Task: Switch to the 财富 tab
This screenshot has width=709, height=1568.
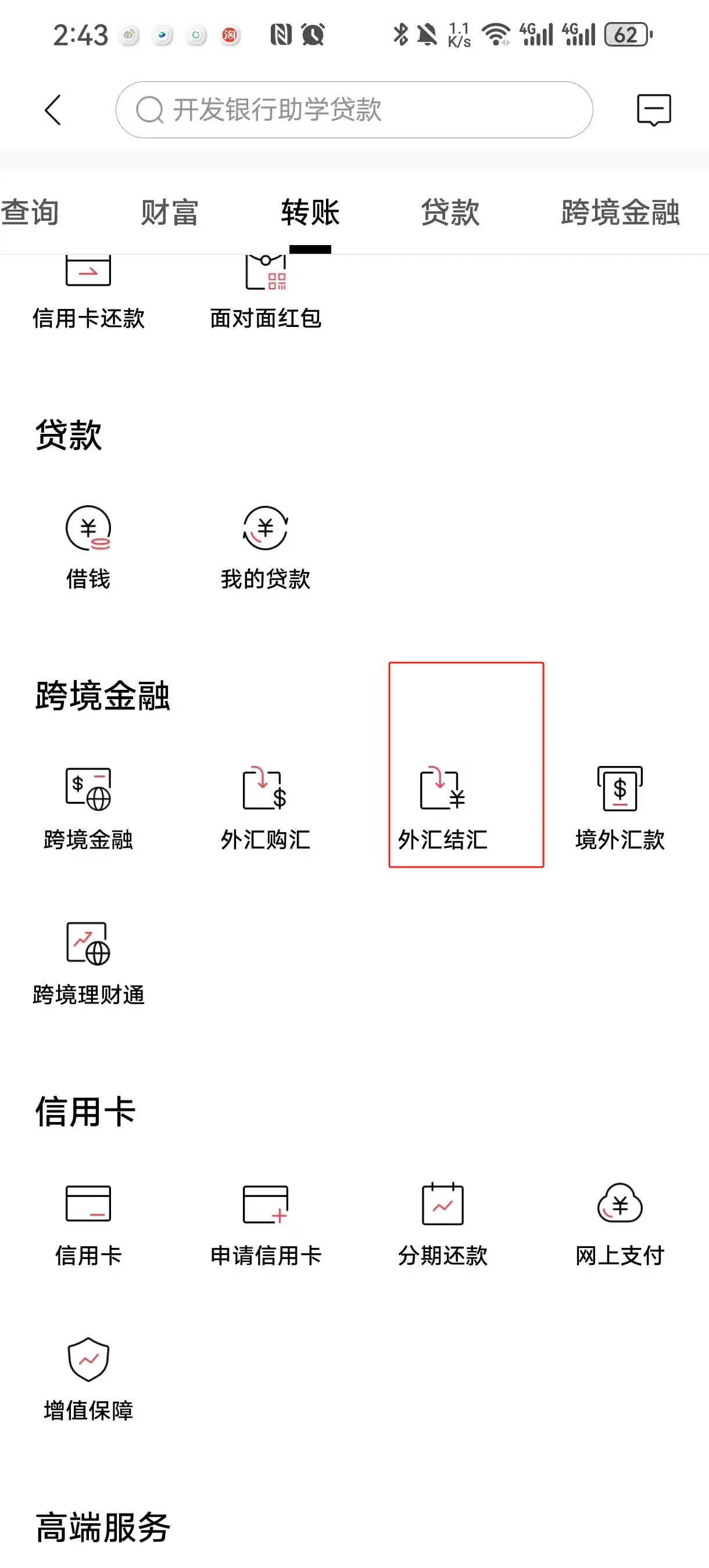Action: (169, 213)
